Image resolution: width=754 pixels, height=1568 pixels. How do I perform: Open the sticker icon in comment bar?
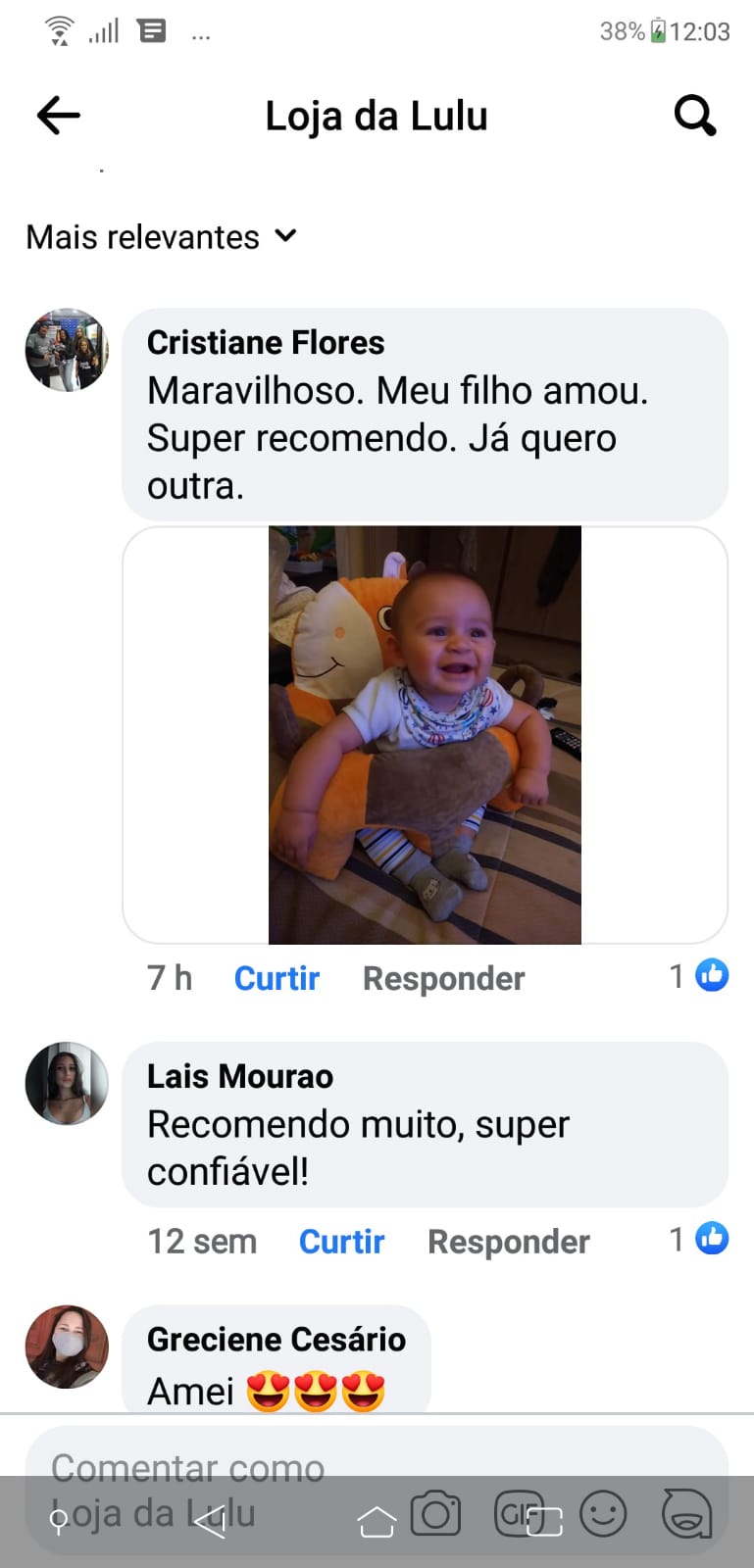click(x=686, y=1515)
